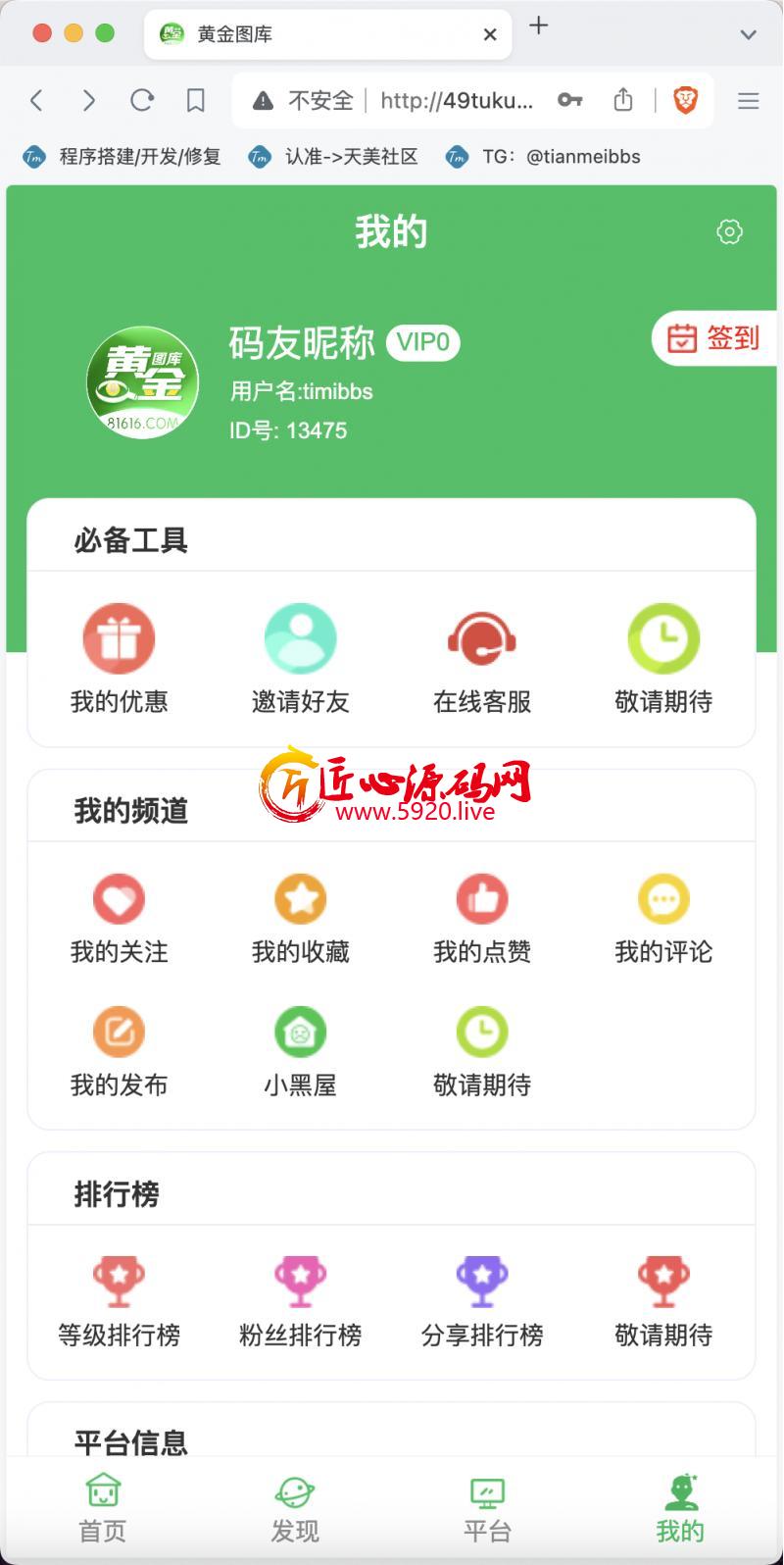Reload the page in browser
This screenshot has height=1565, width=784.
point(142,100)
